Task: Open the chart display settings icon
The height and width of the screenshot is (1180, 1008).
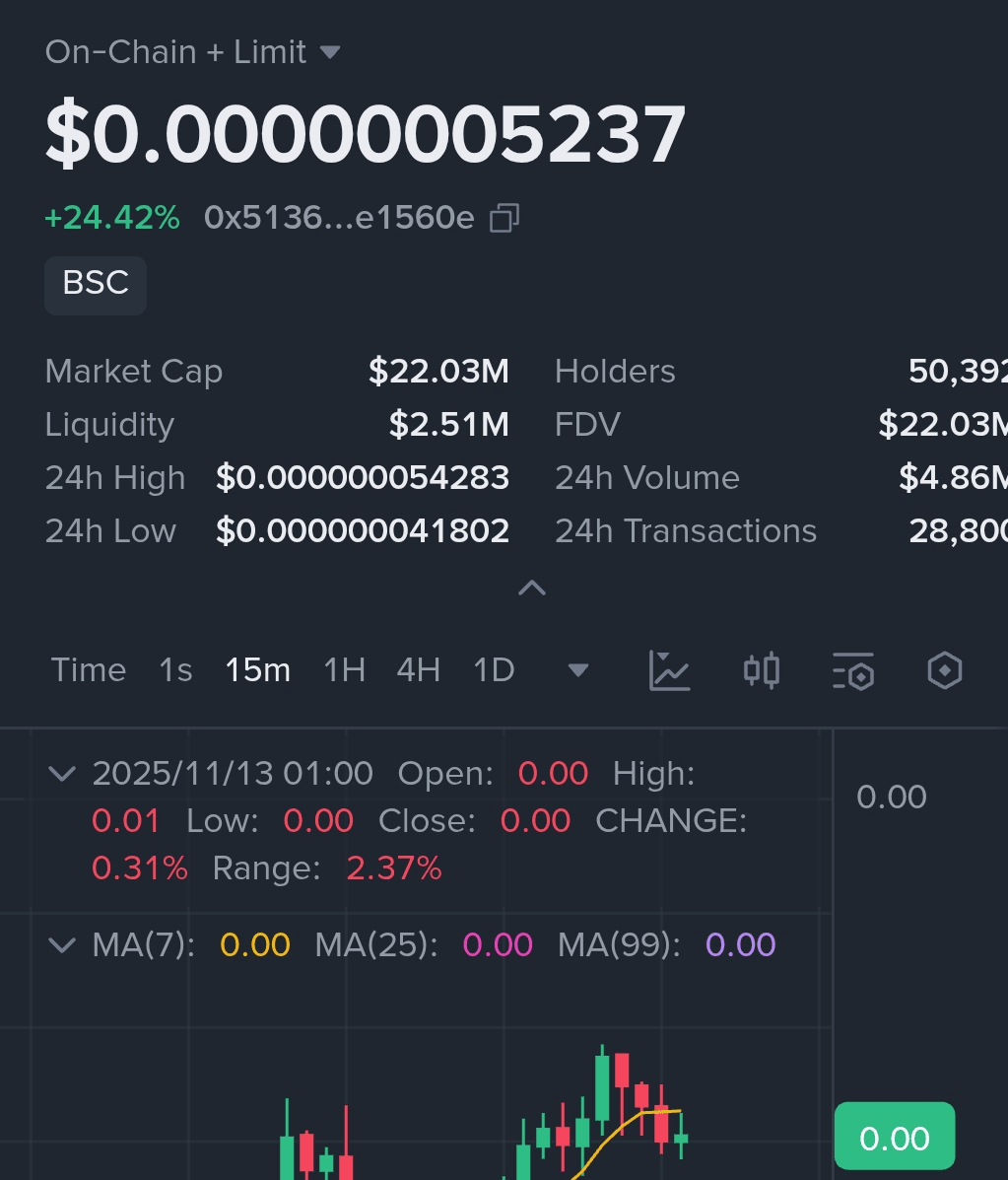Action: (853, 671)
